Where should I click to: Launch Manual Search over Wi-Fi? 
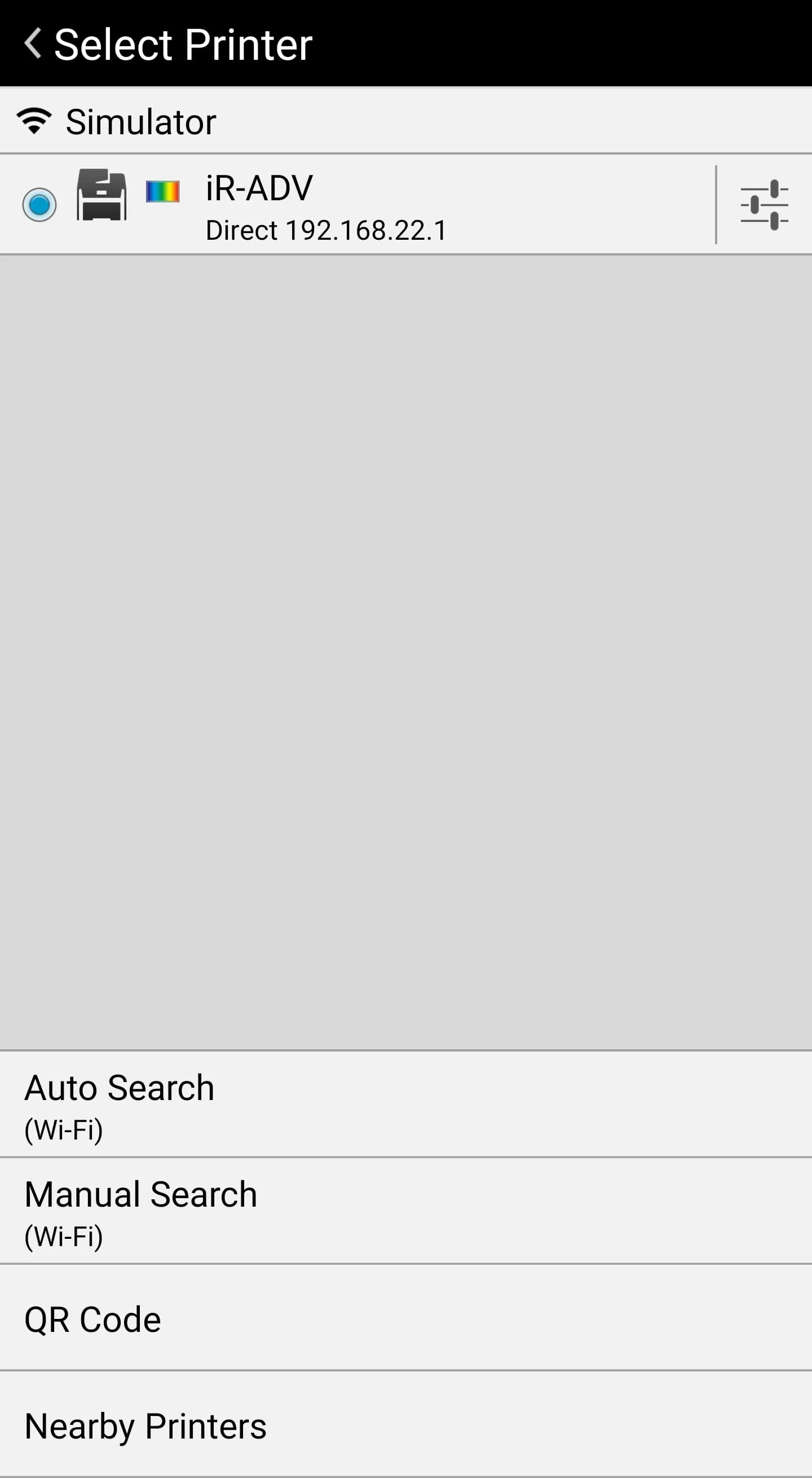click(x=140, y=1211)
